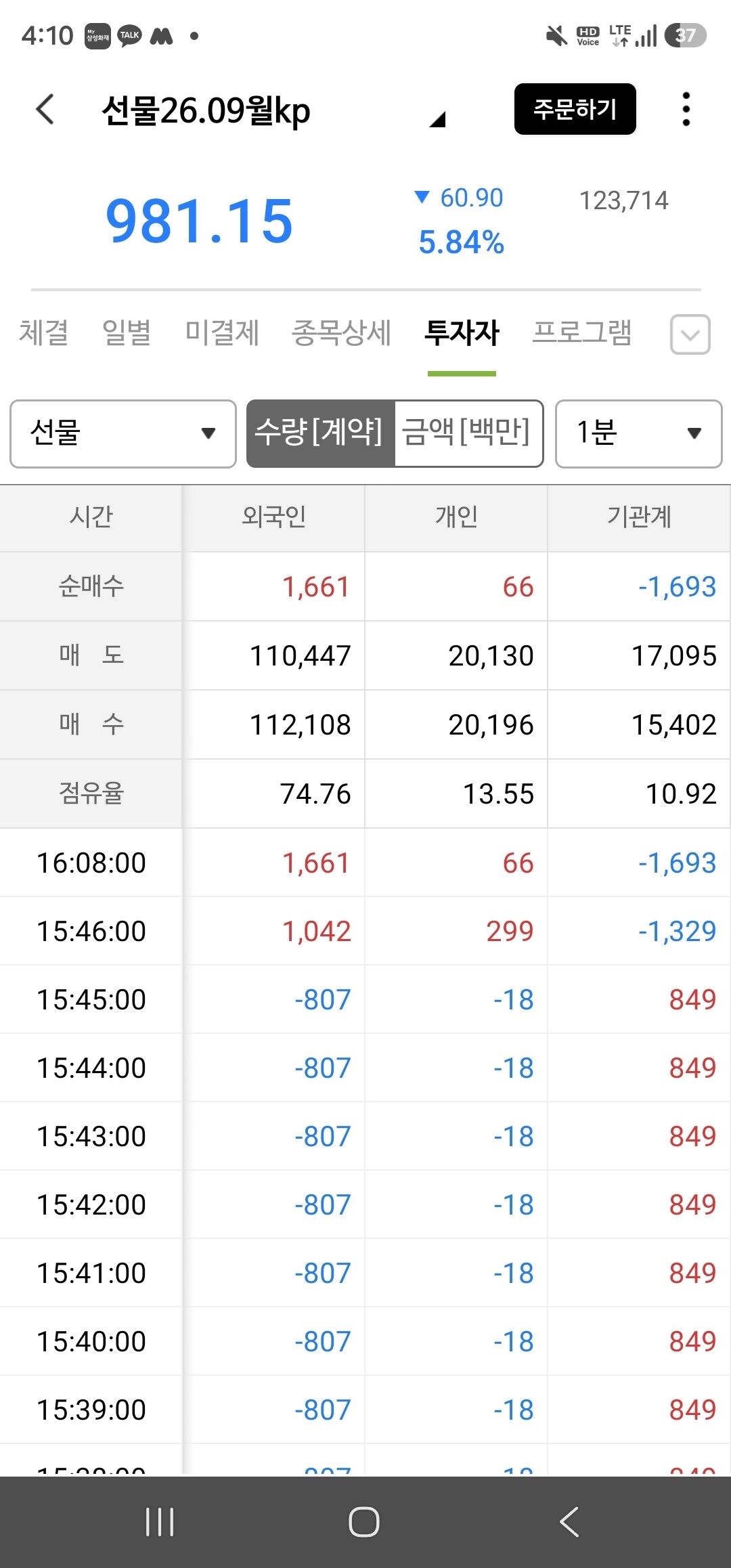Expand the tab list with the chevron box
Viewport: 731px width, 1568px height.
(690, 334)
